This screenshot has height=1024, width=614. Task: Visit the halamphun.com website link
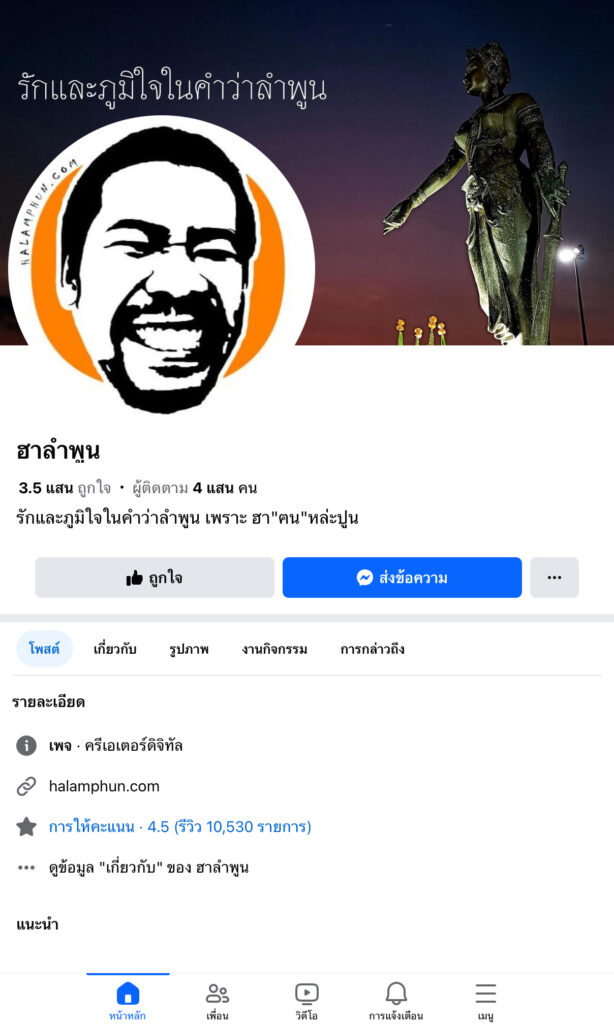(x=104, y=786)
